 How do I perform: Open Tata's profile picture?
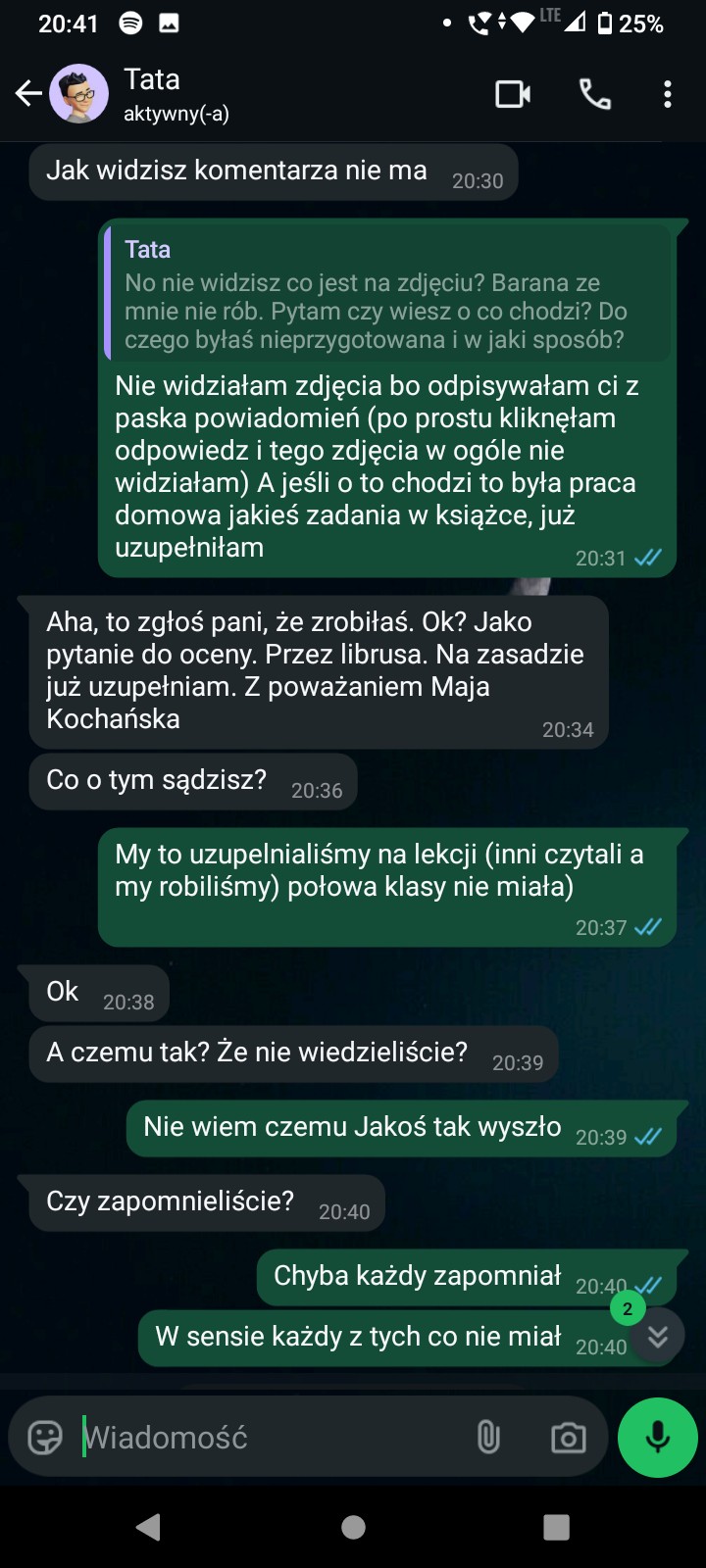(79, 94)
